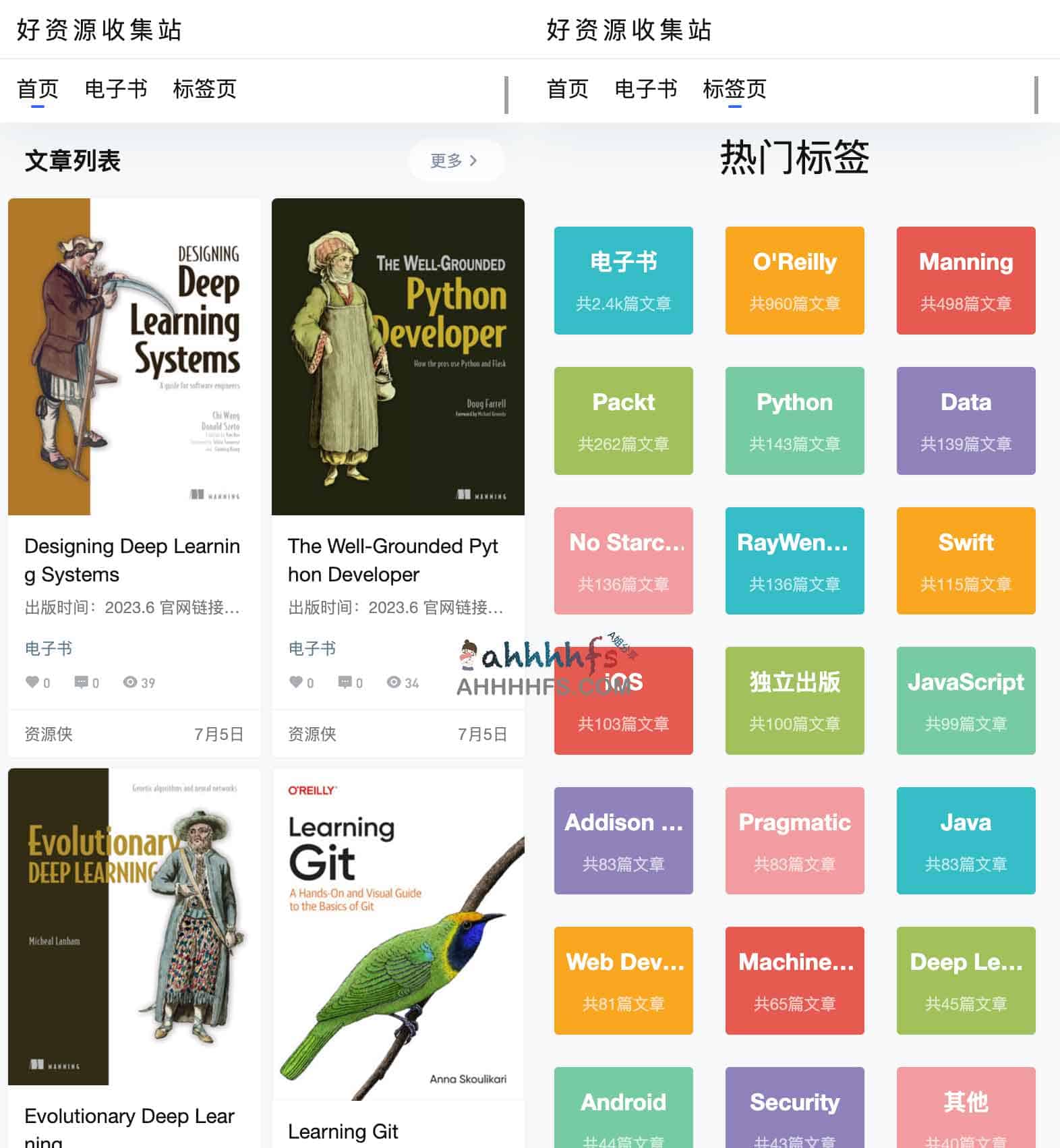
Task: Select the Android tag tile
Action: [623, 1108]
